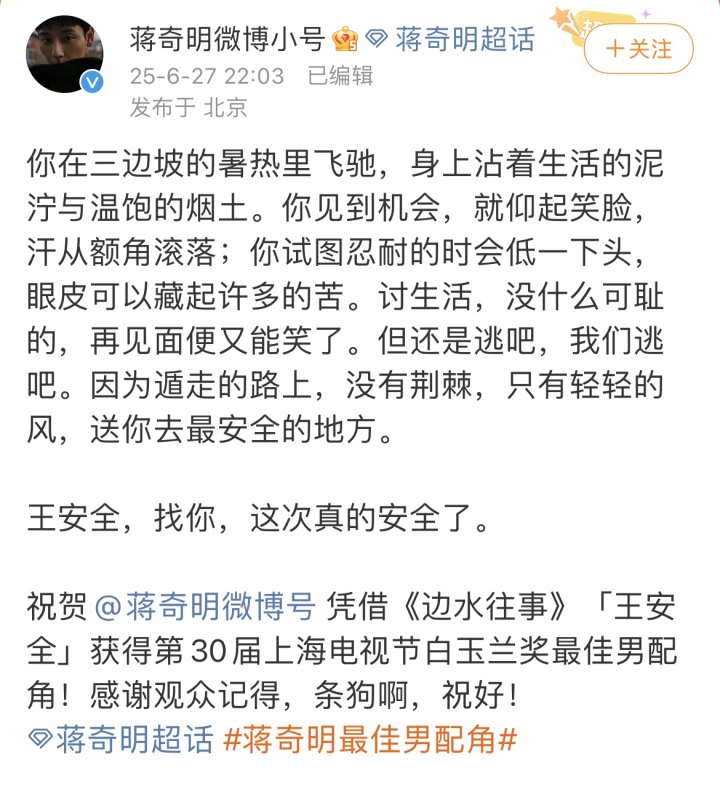Open 蒋奇明微博小号 profile avatar
This screenshot has width=720, height=789.
tap(65, 55)
